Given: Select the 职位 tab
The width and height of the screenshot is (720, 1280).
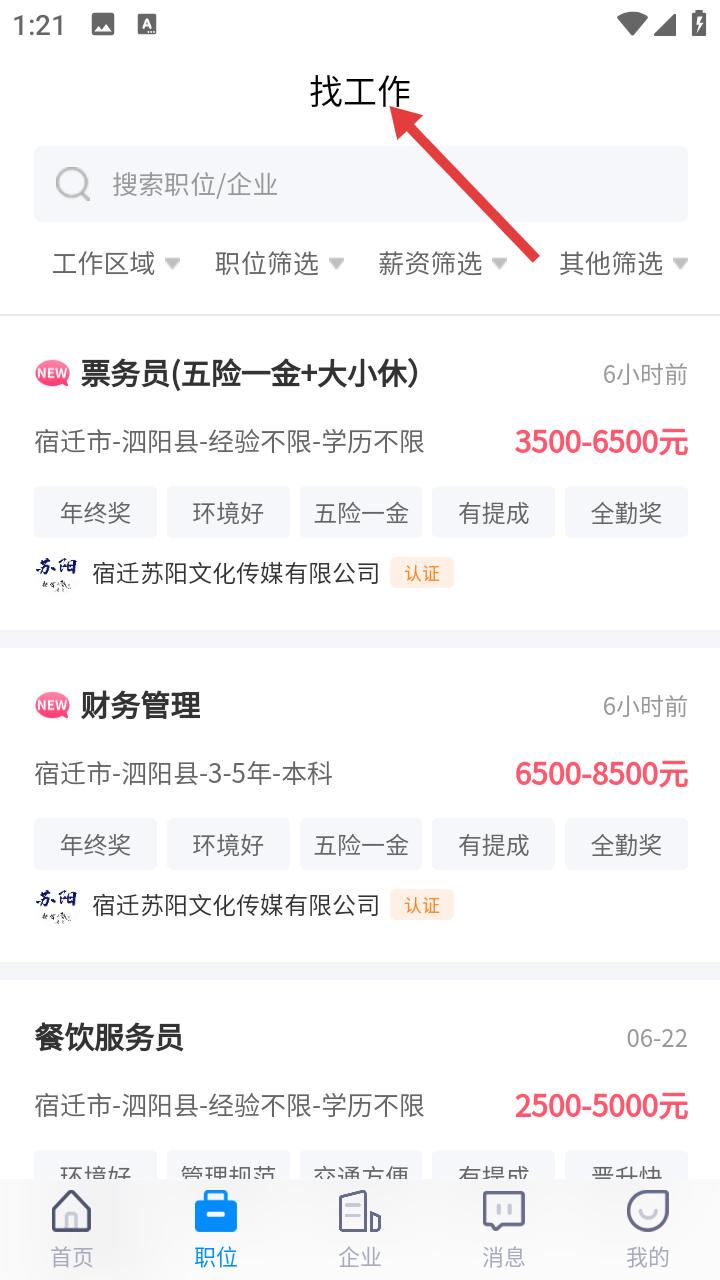Looking at the screenshot, I should 216,1229.
